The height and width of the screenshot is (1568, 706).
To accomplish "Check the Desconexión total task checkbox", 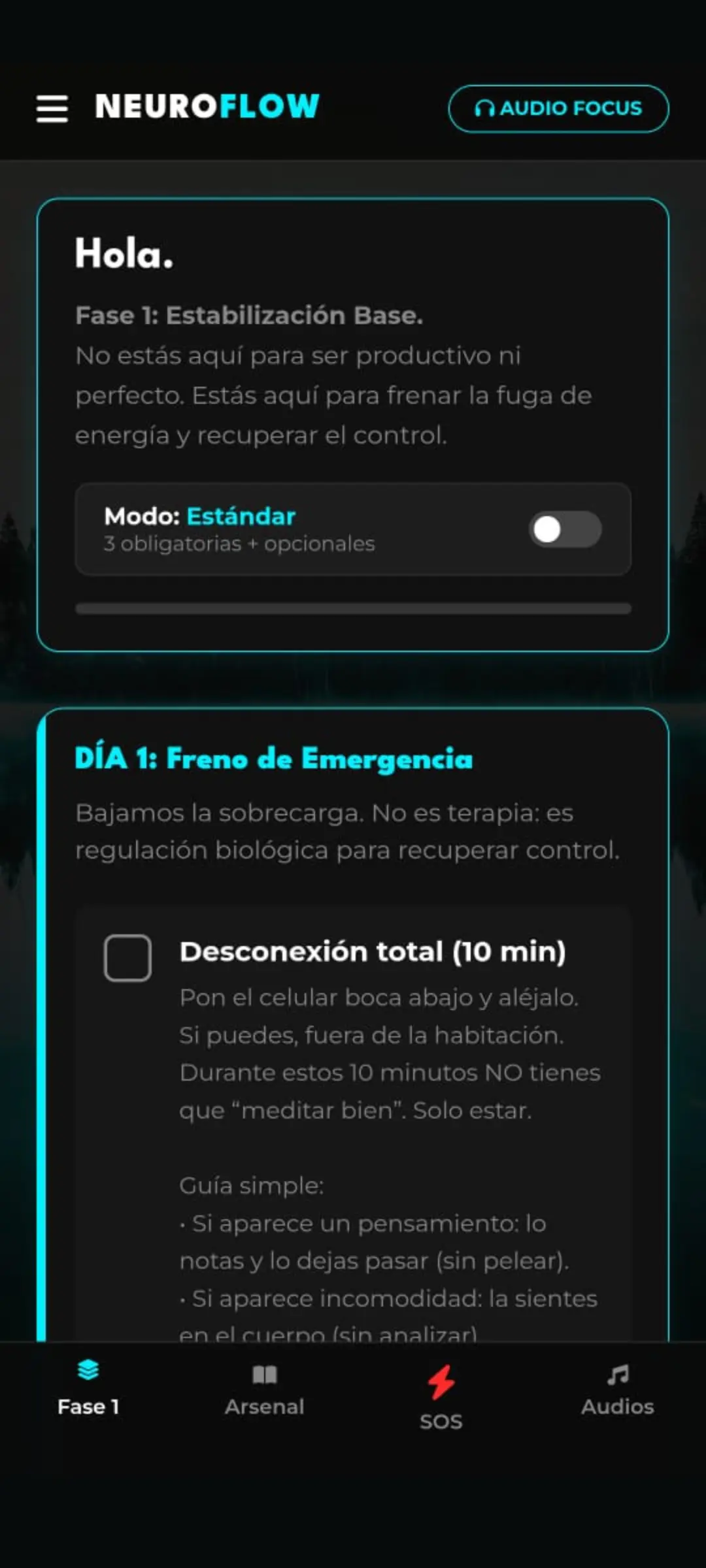I will [129, 956].
